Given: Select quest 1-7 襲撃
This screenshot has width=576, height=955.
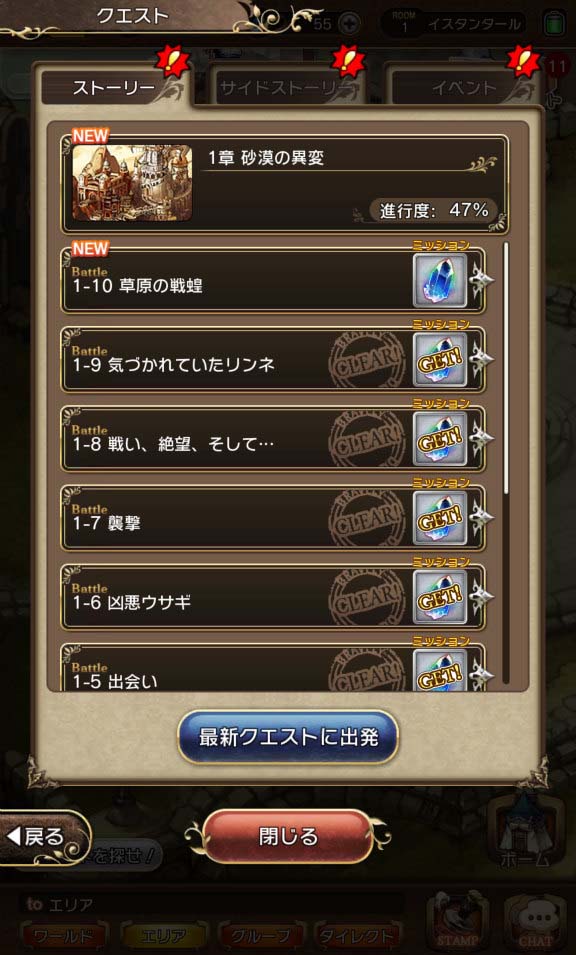Looking at the screenshot, I should [x=273, y=518].
